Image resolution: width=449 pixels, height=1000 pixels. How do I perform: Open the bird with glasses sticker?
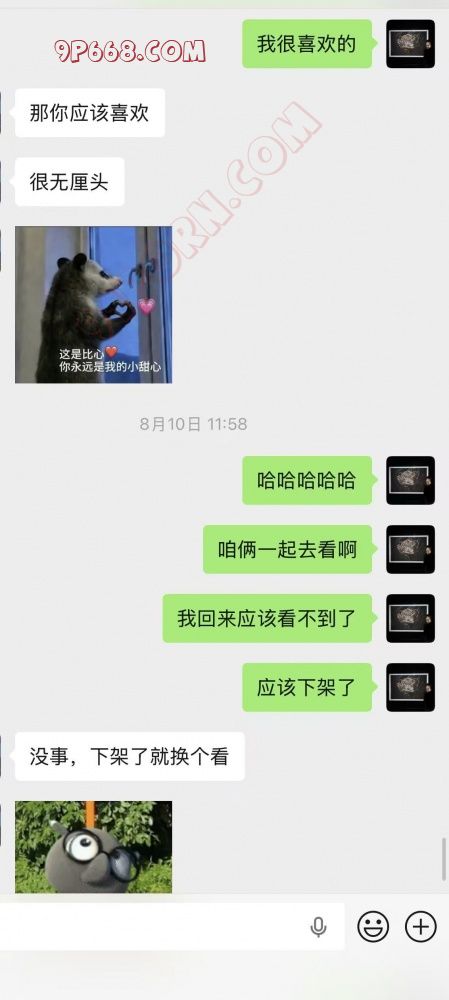coord(94,847)
